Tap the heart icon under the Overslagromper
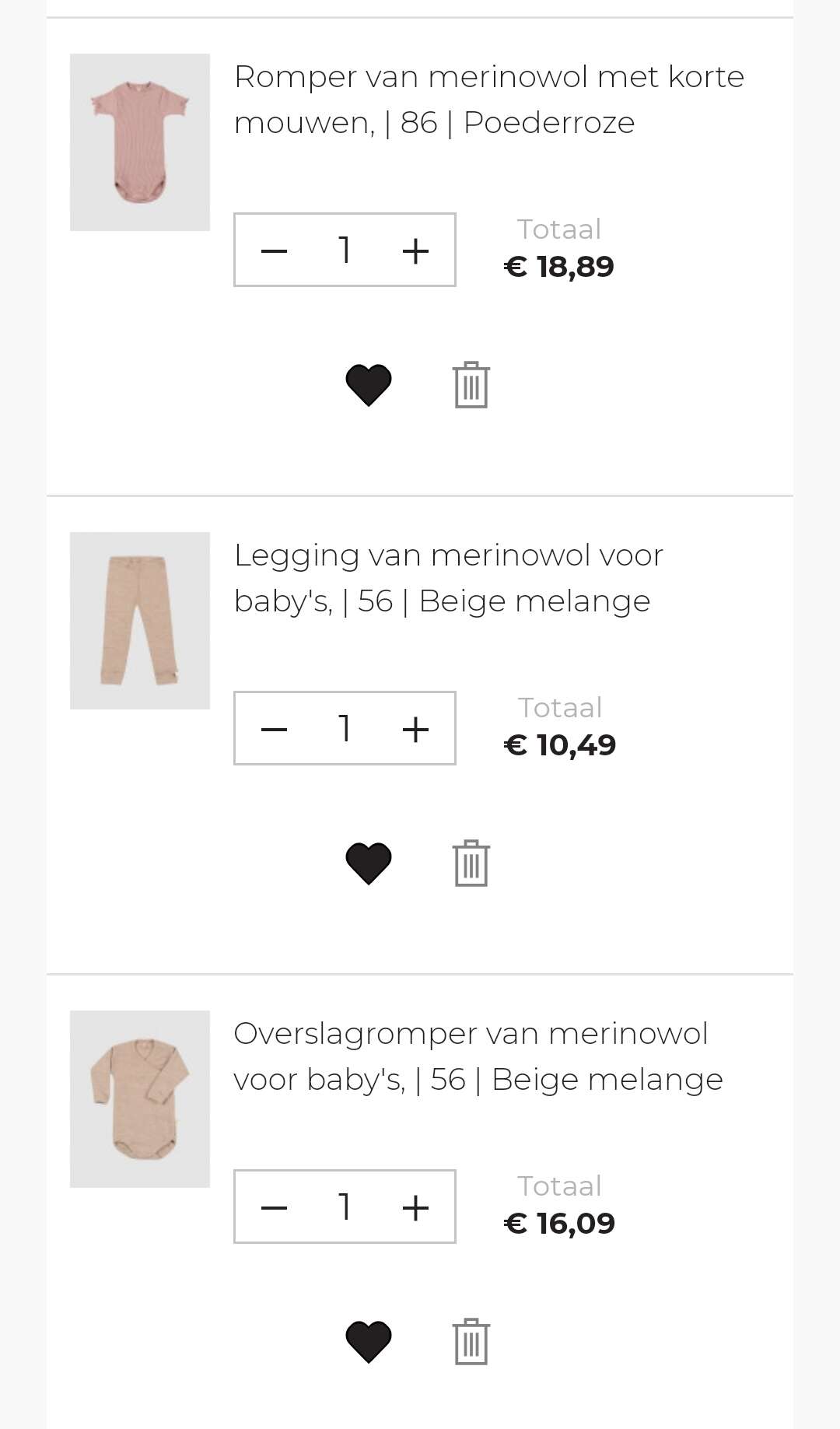This screenshot has height=1429, width=840. (369, 1342)
